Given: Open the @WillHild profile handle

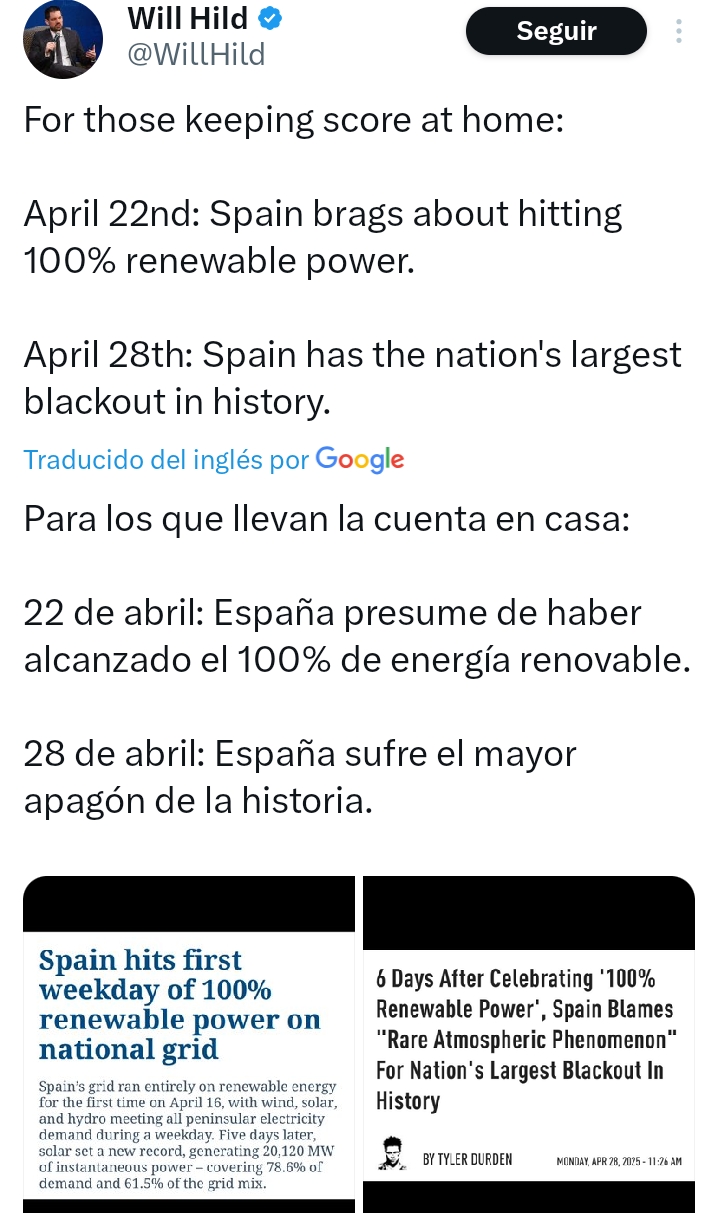Looking at the screenshot, I should 197,54.
